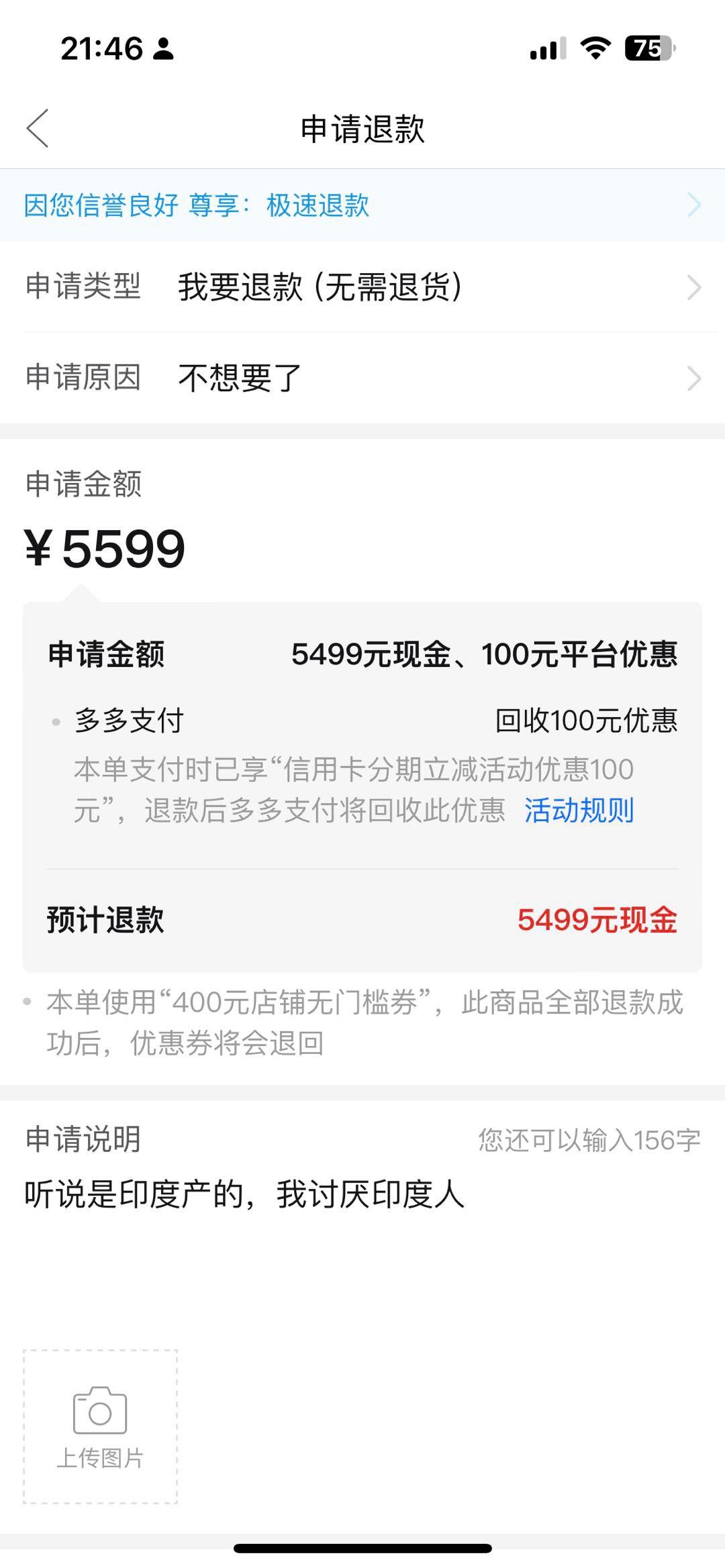Screen dimensions: 725x1568
Task: Edit the ¥5599 refund amount
Action: (x=105, y=549)
